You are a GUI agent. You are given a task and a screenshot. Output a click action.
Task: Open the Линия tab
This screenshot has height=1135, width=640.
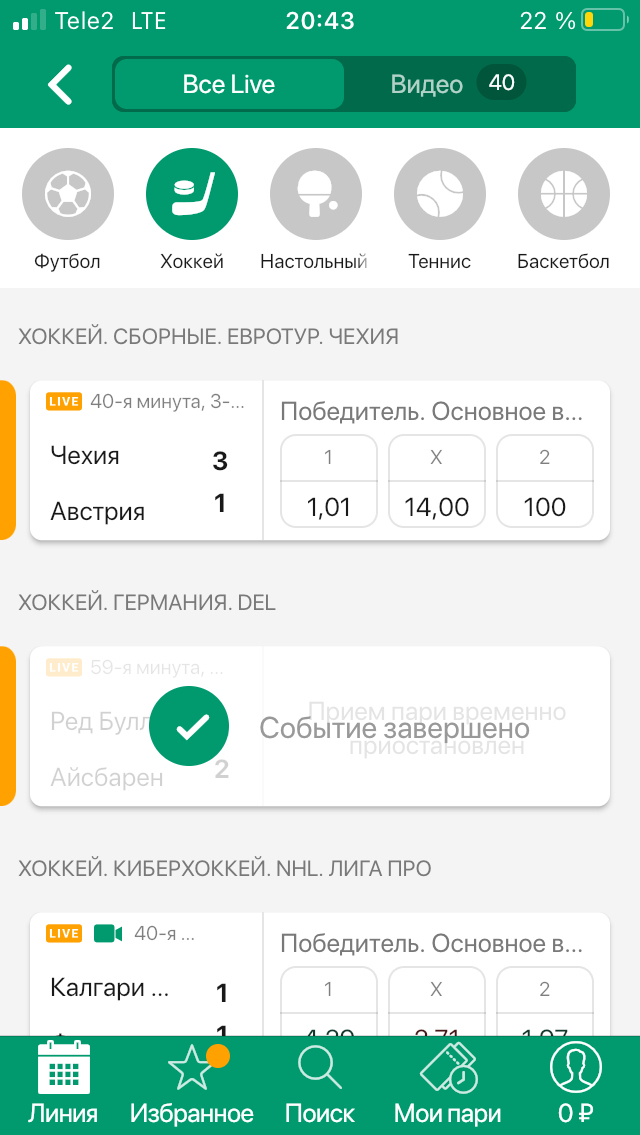click(63, 1084)
